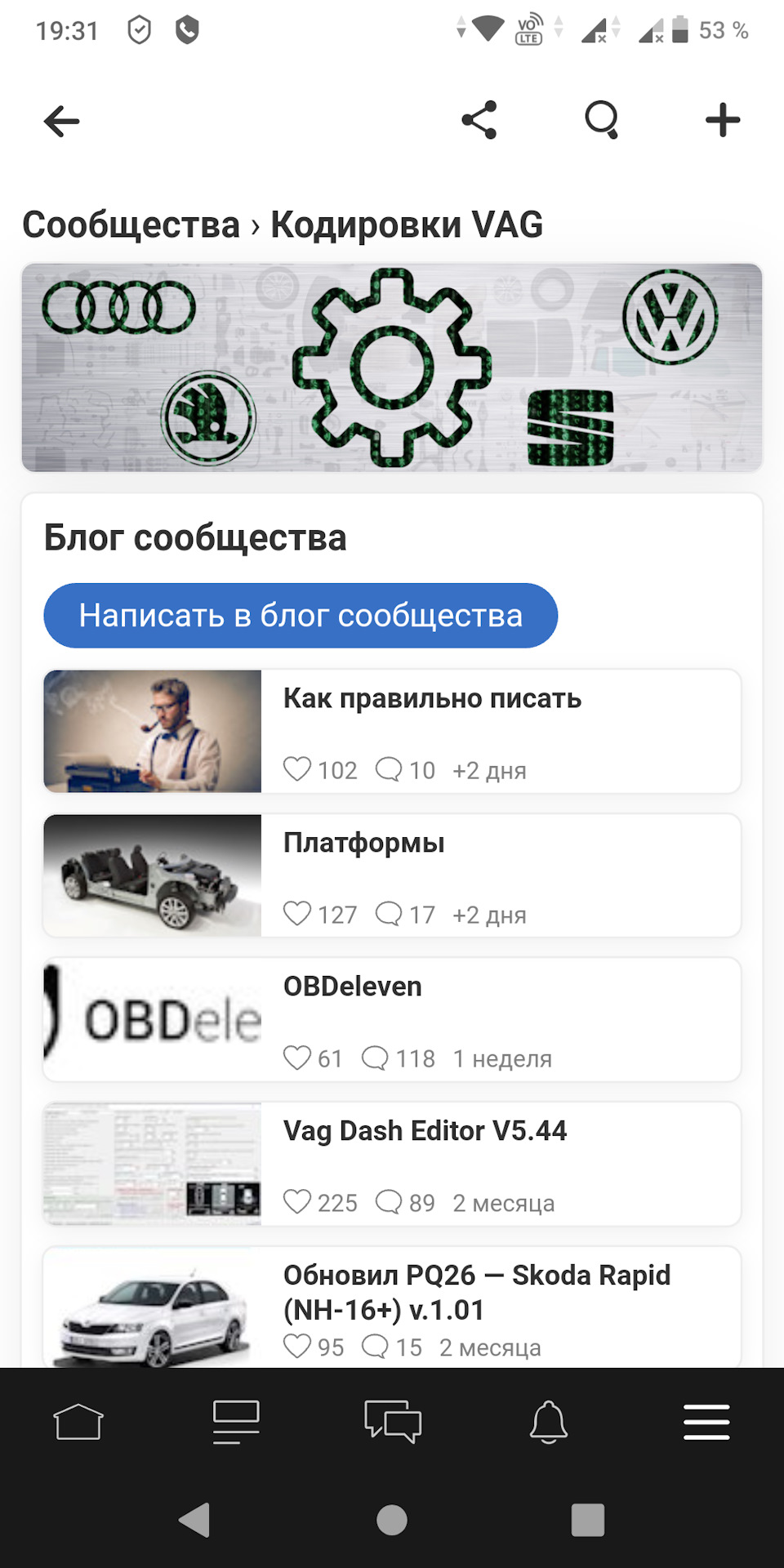Screen dimensions: 784x1568
Task: Open the Сообщества breadcrumb link
Action: 131,225
